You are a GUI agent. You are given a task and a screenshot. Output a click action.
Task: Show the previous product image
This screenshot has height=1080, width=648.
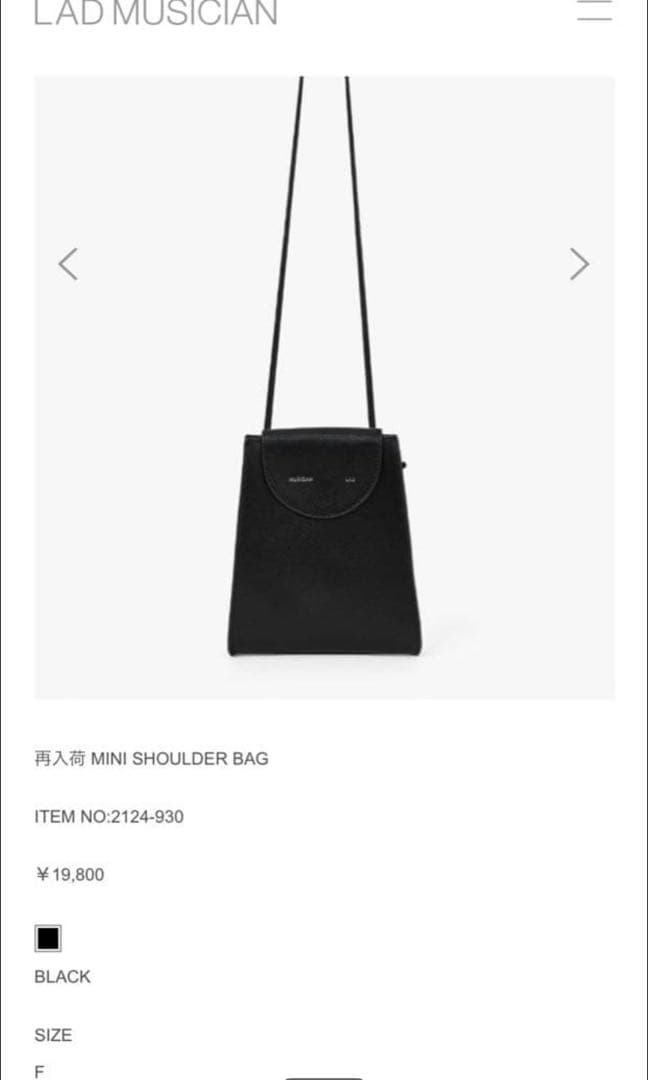point(68,264)
